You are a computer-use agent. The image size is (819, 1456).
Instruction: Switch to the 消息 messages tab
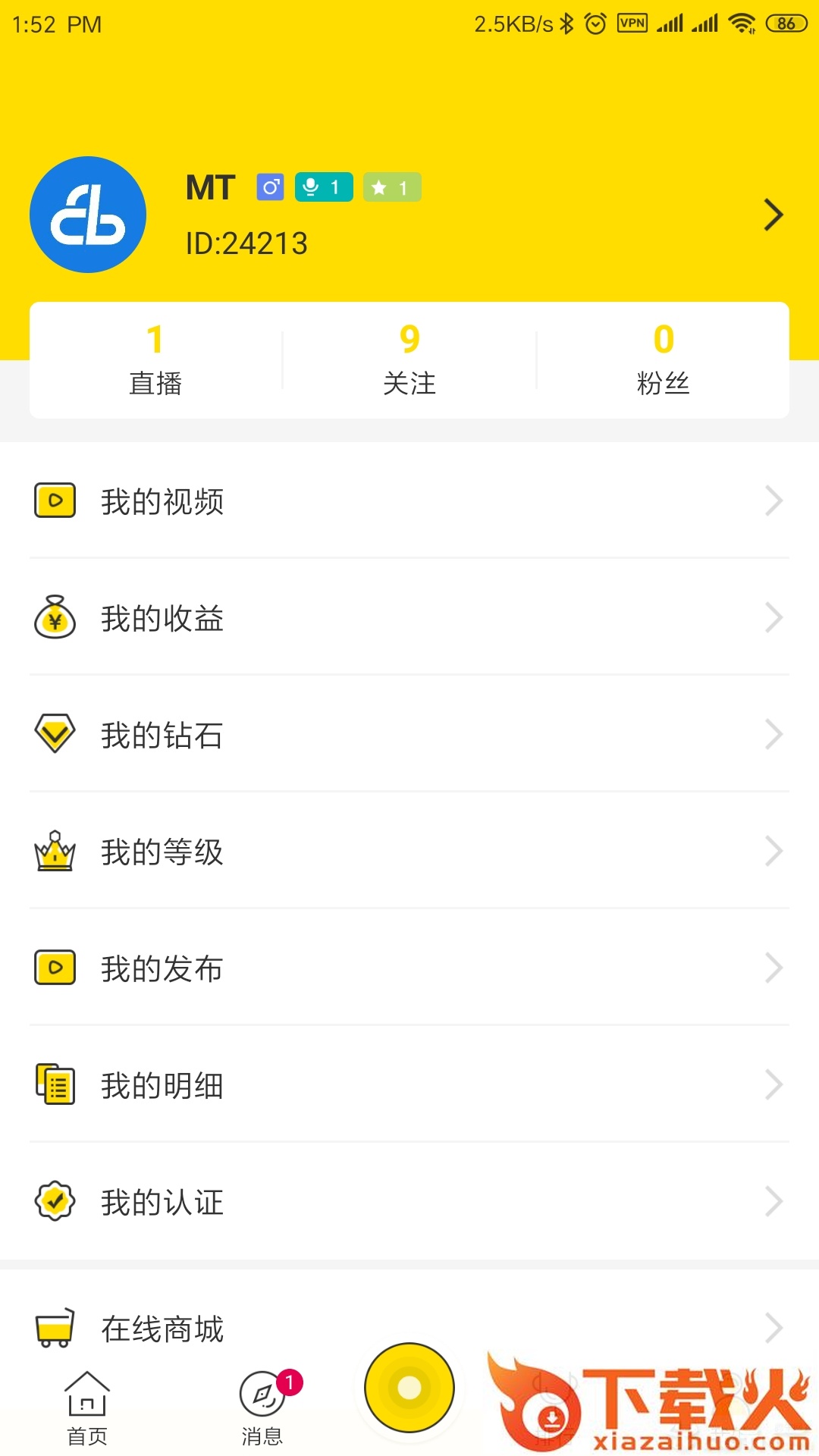click(x=262, y=1409)
